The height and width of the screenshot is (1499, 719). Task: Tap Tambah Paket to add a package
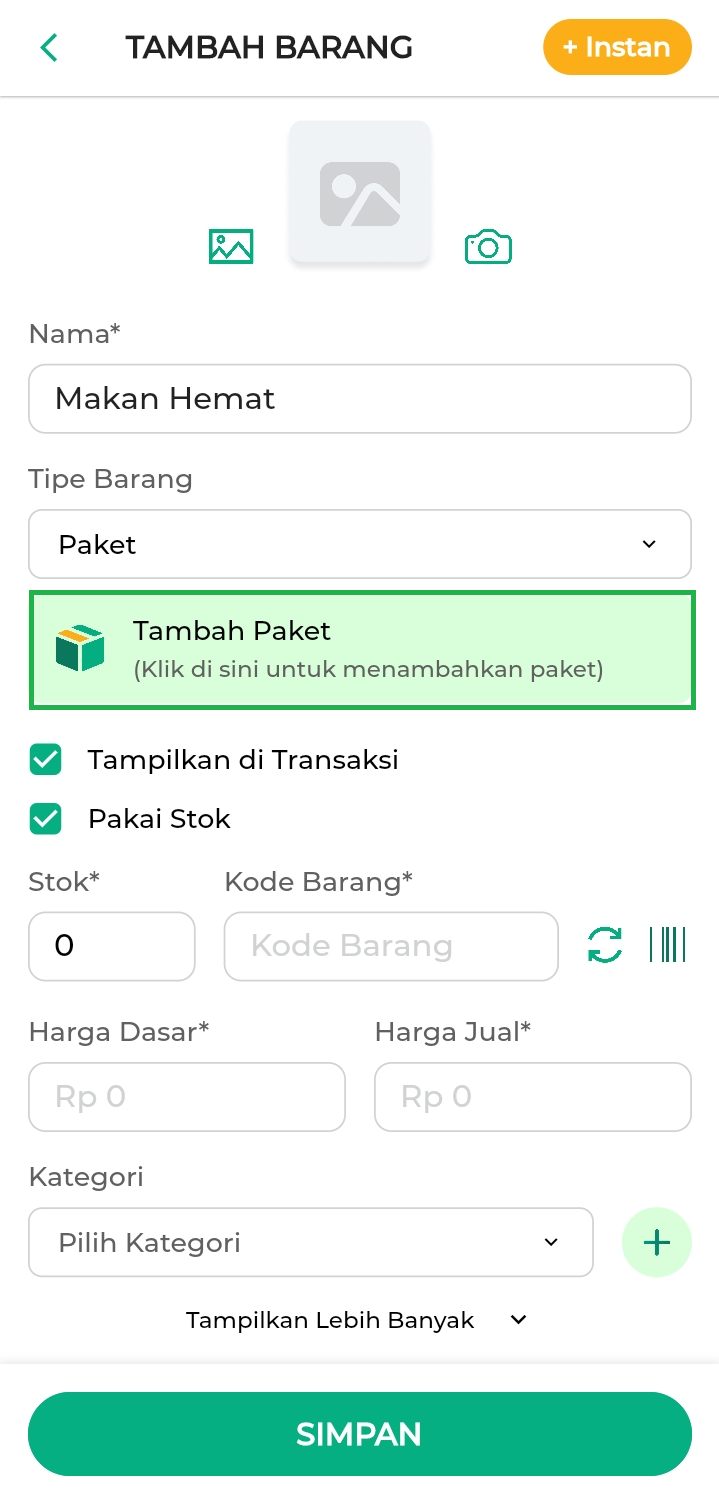point(362,650)
